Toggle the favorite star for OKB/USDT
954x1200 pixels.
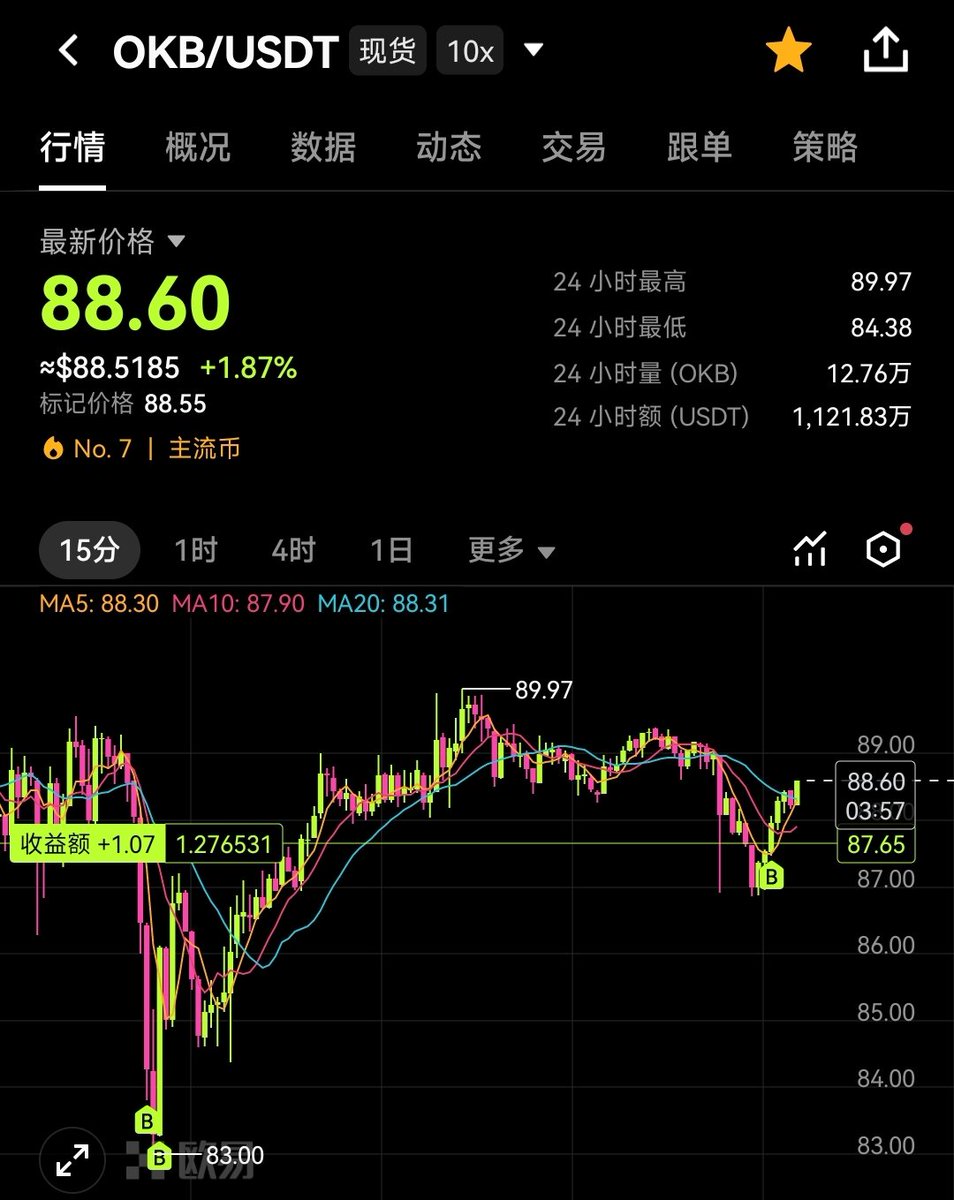[788, 51]
